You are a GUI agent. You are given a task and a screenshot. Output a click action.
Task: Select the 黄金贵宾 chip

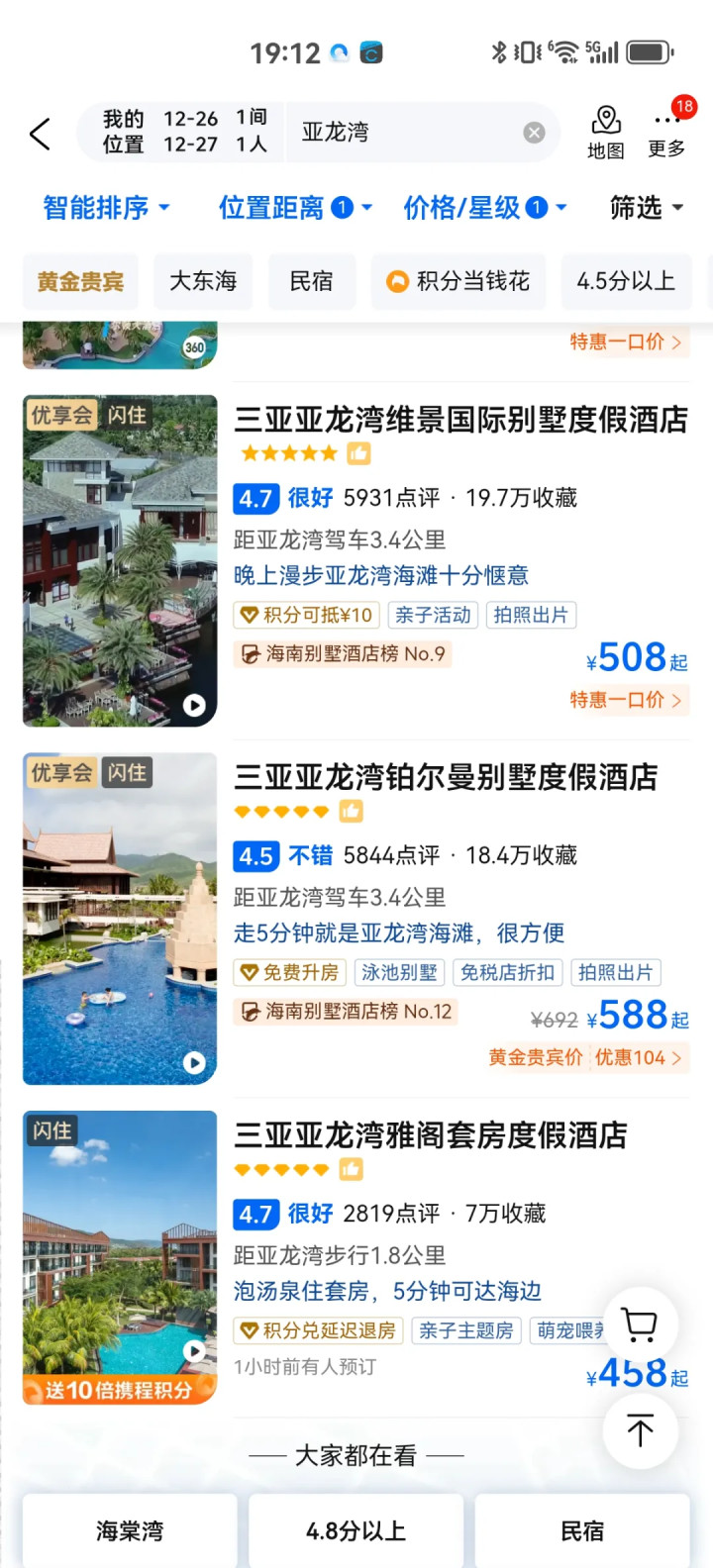(80, 281)
